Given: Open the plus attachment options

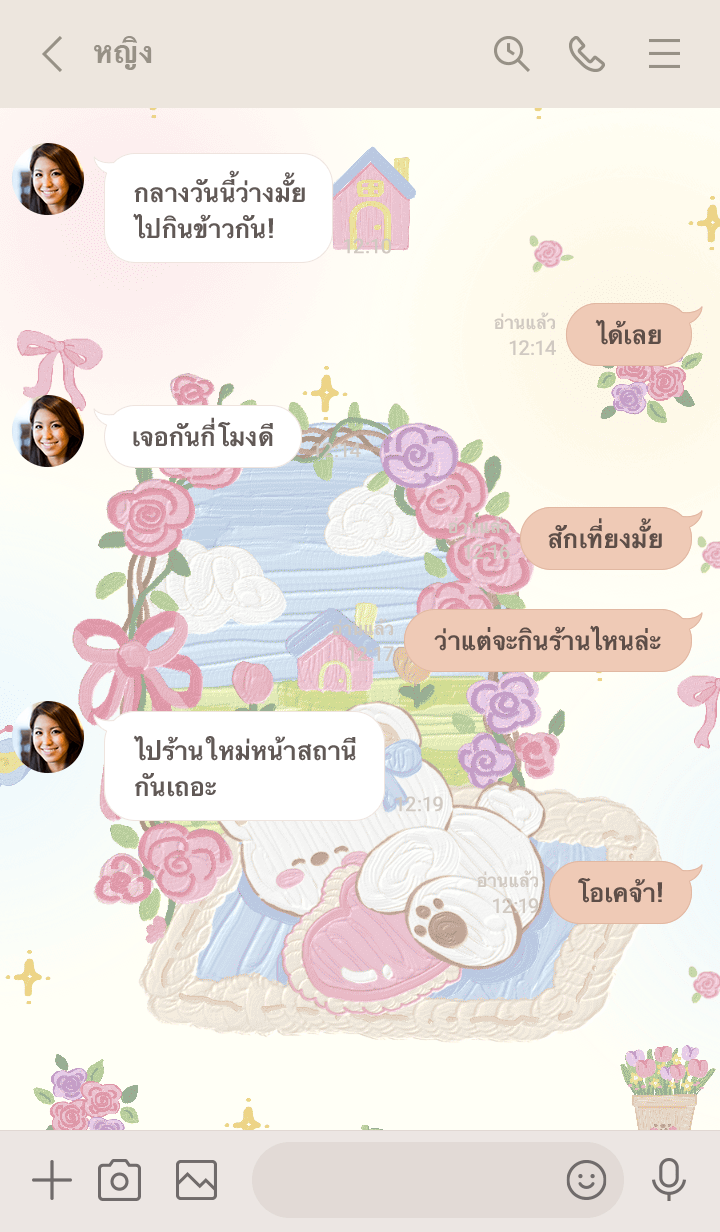Looking at the screenshot, I should pos(52,1181).
